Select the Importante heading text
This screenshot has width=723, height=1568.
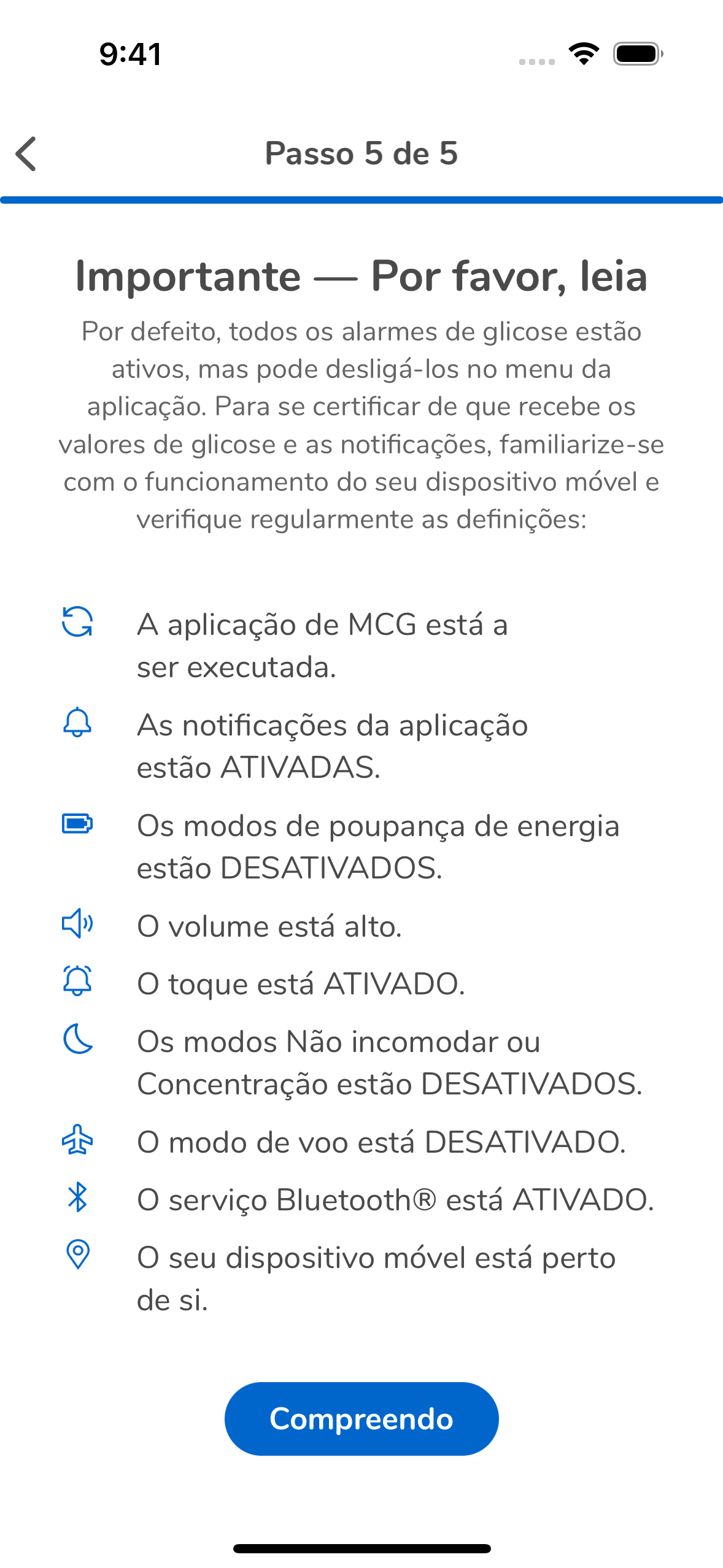pyautogui.click(x=361, y=277)
